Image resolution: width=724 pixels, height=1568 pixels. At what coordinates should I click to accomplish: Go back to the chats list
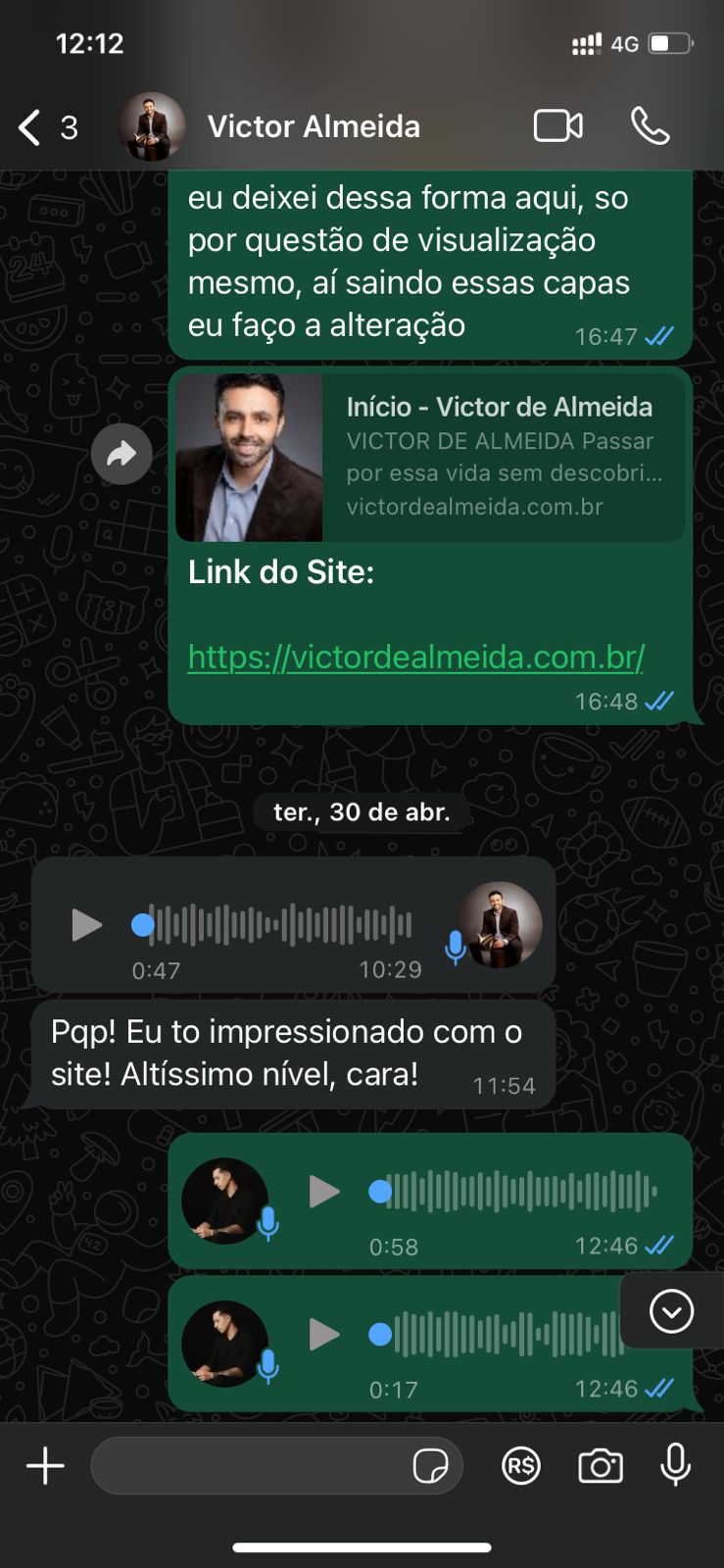(27, 125)
